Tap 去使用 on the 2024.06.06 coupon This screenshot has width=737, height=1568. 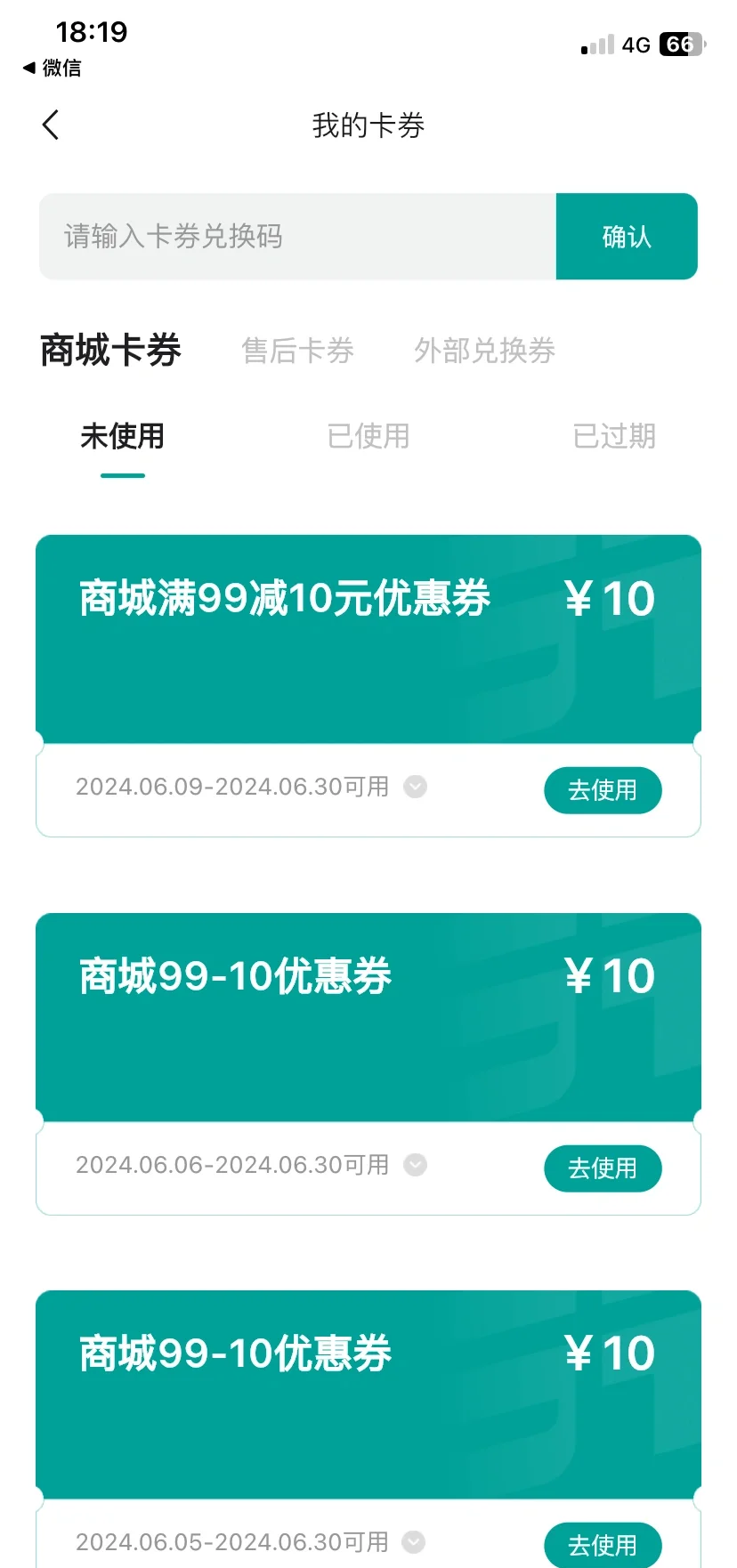603,1168
